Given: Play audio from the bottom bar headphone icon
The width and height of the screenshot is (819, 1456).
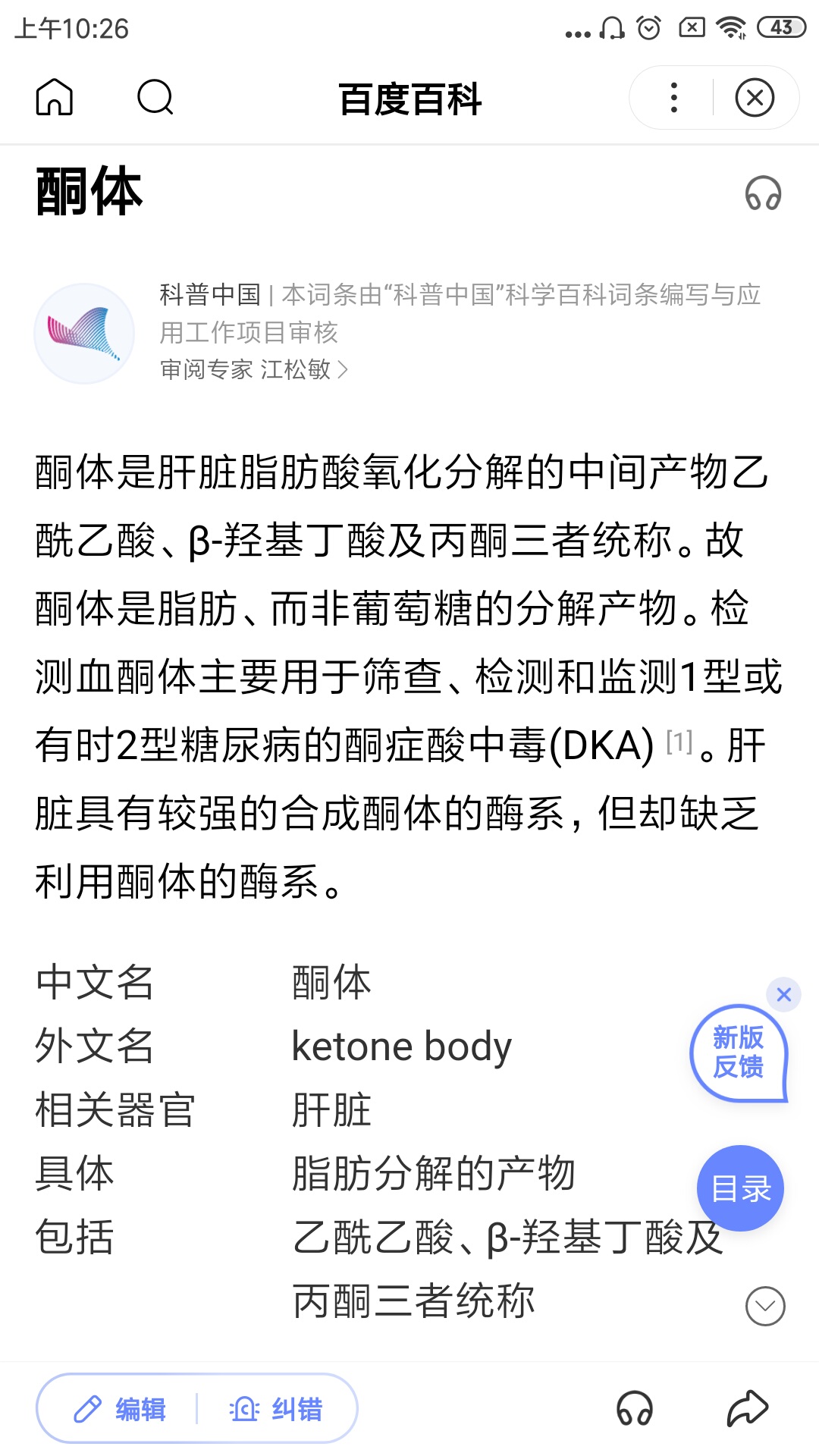Looking at the screenshot, I should [x=635, y=1409].
